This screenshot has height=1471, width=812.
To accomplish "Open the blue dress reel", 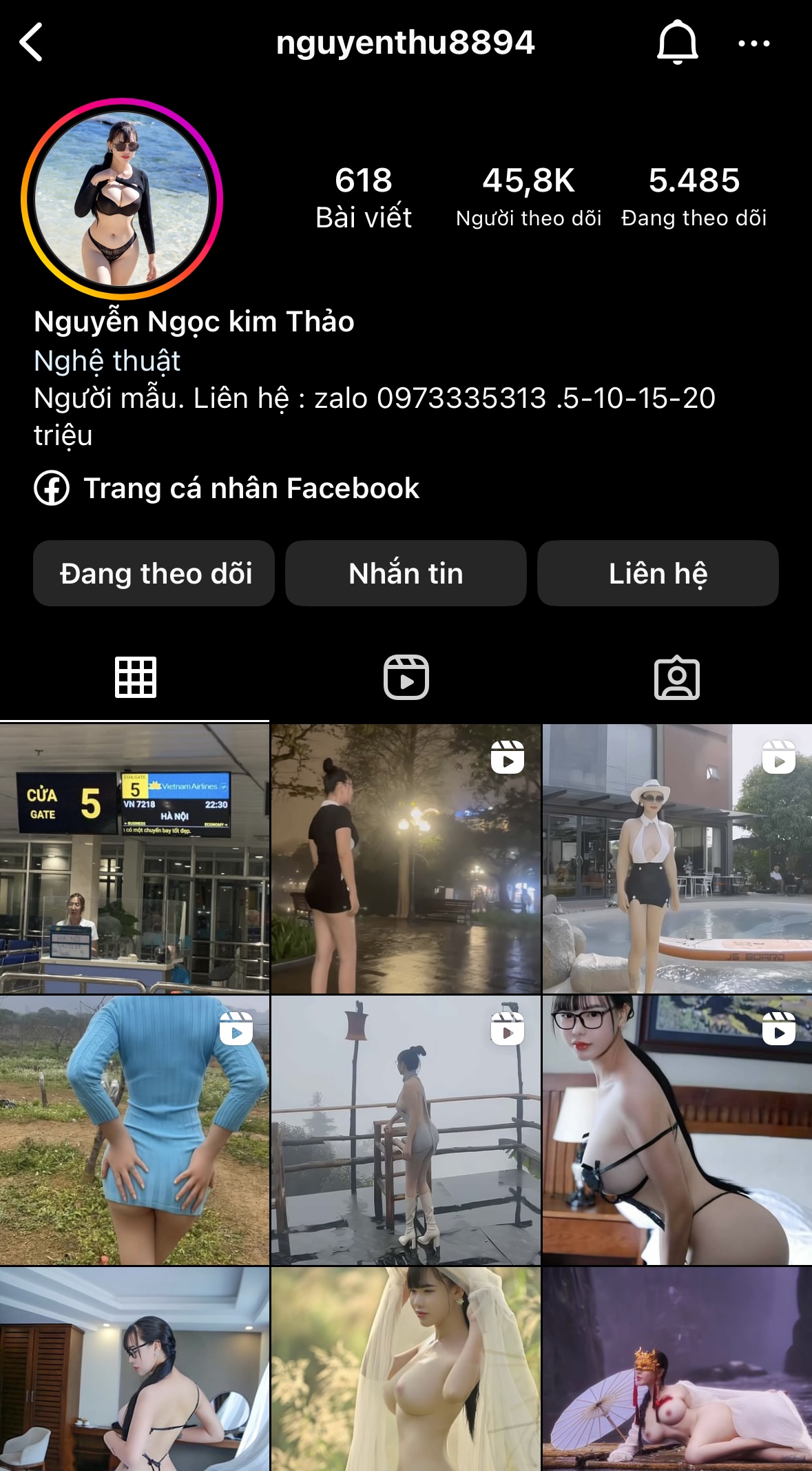I will click(x=134, y=1130).
